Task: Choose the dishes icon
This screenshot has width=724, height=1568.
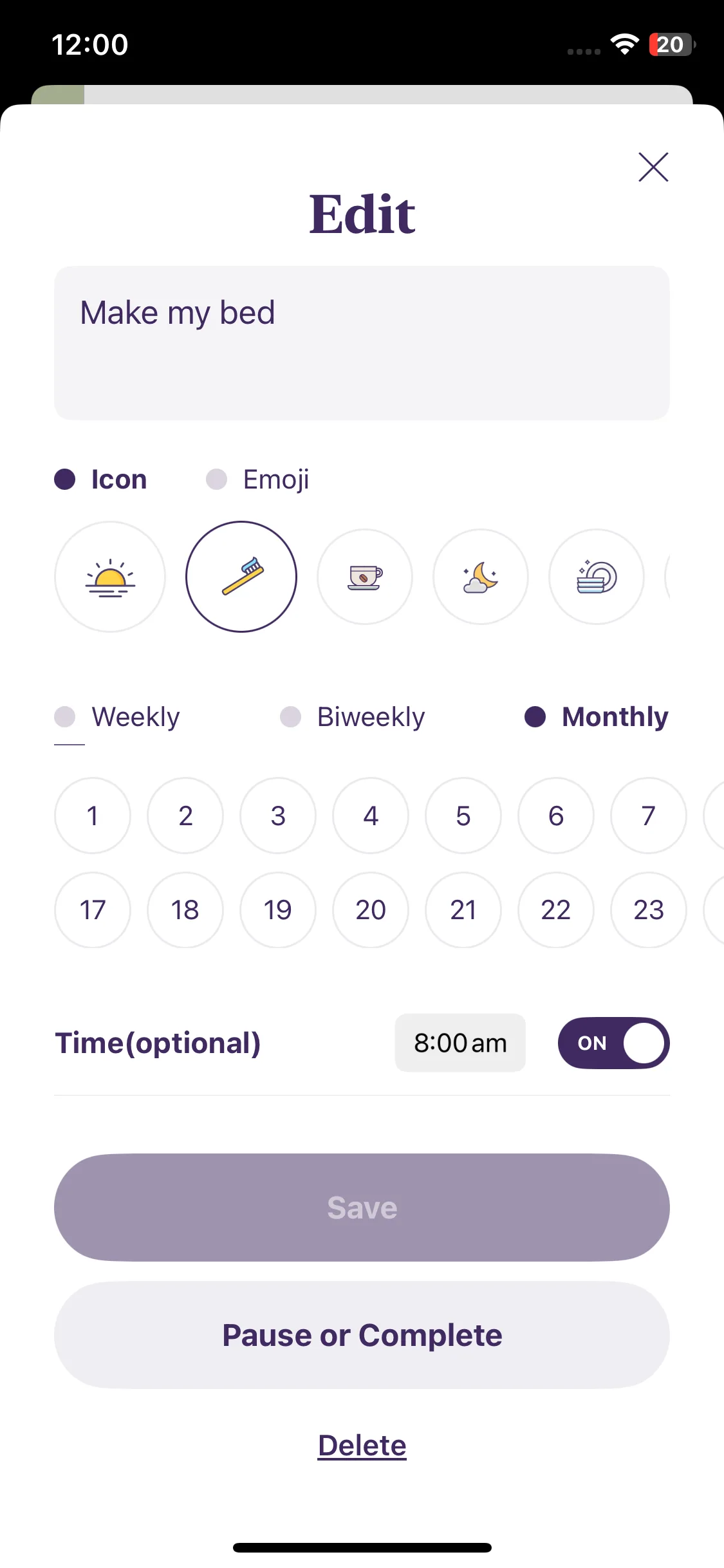Action: click(x=597, y=577)
